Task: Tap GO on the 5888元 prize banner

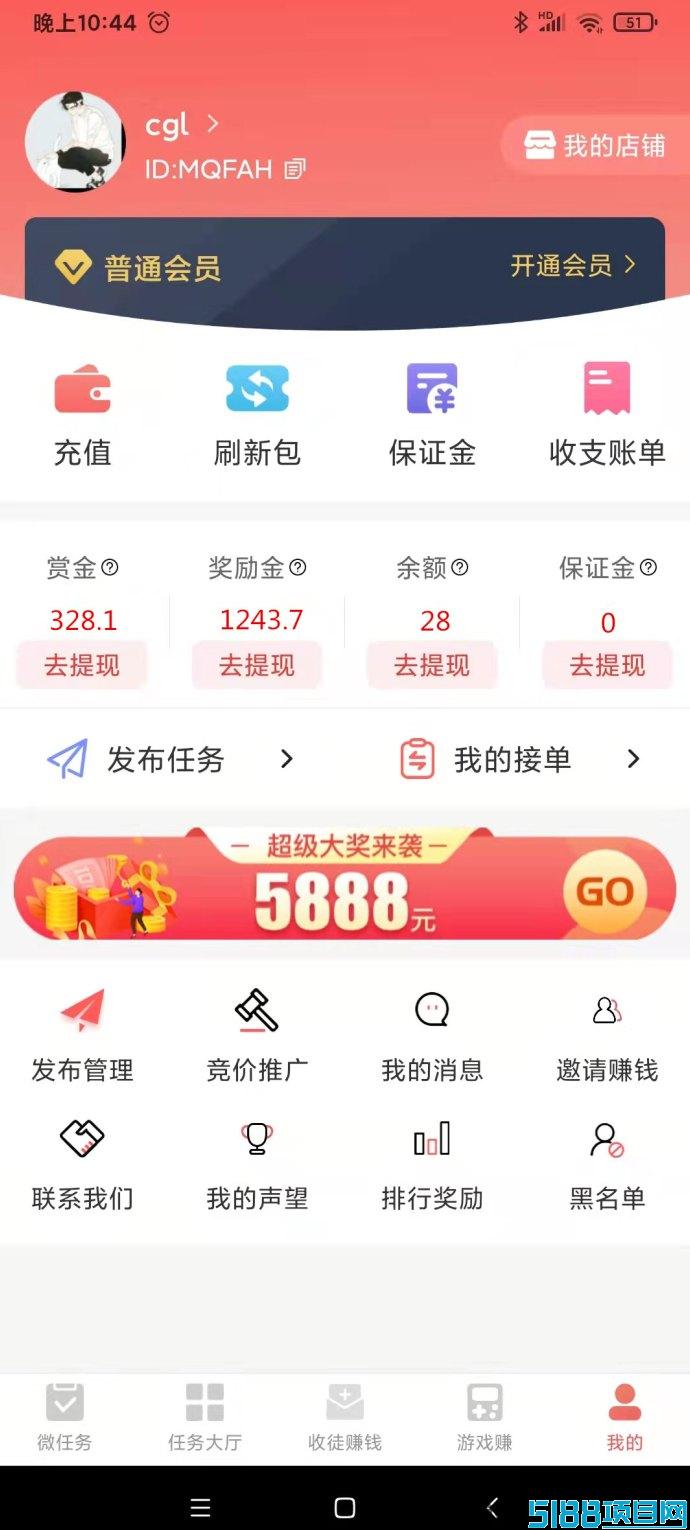Action: click(605, 891)
